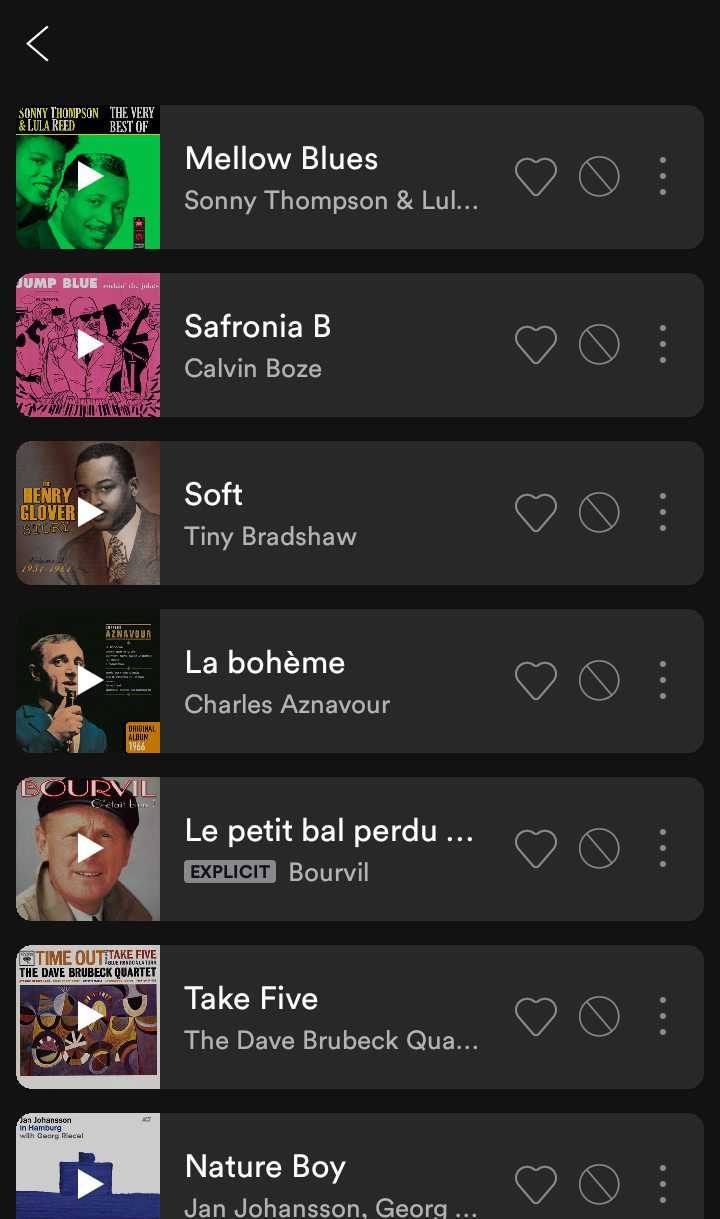This screenshot has width=720, height=1219.
Task: Hide the song Safronia B
Action: [599, 345]
